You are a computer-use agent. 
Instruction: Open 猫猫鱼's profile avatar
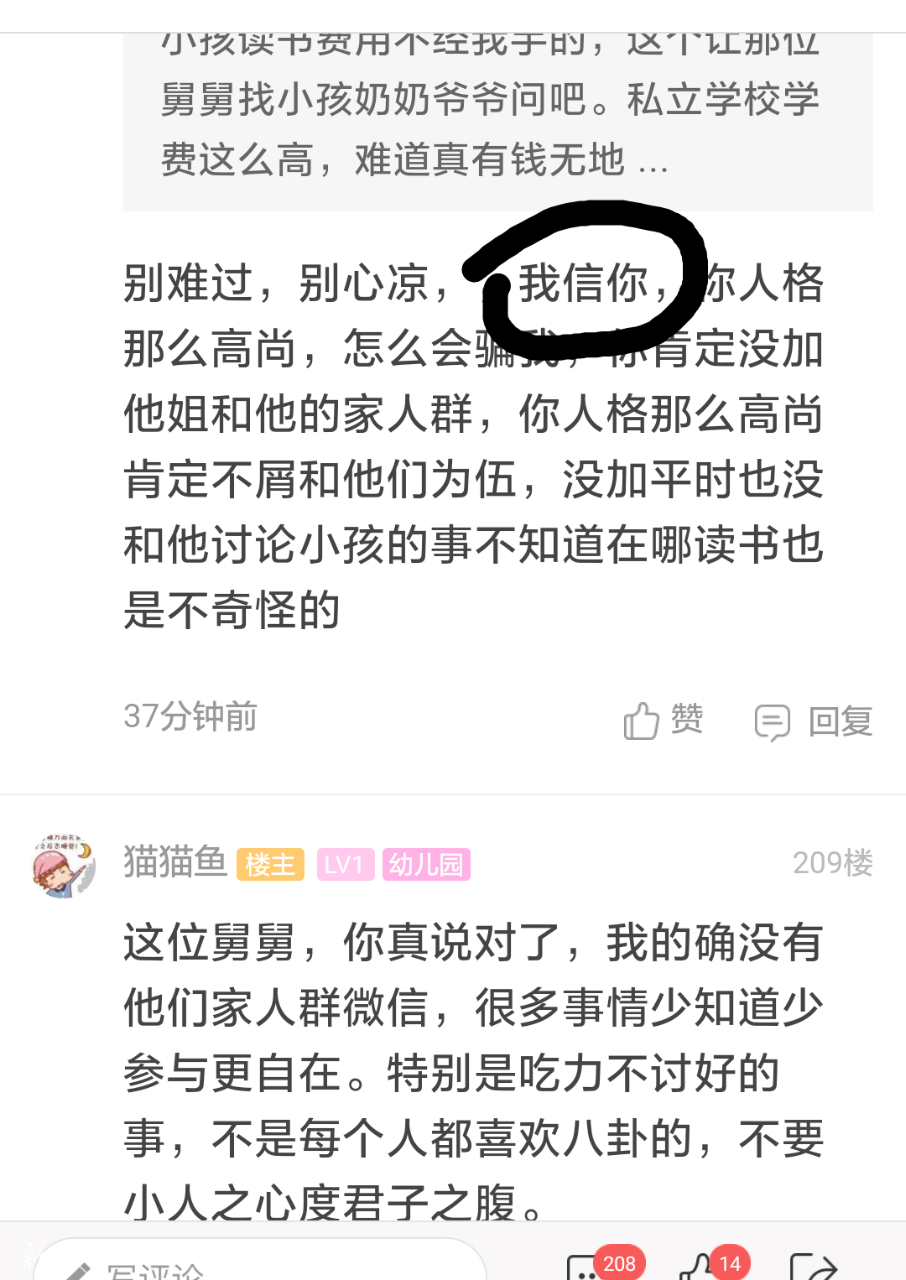[64, 865]
